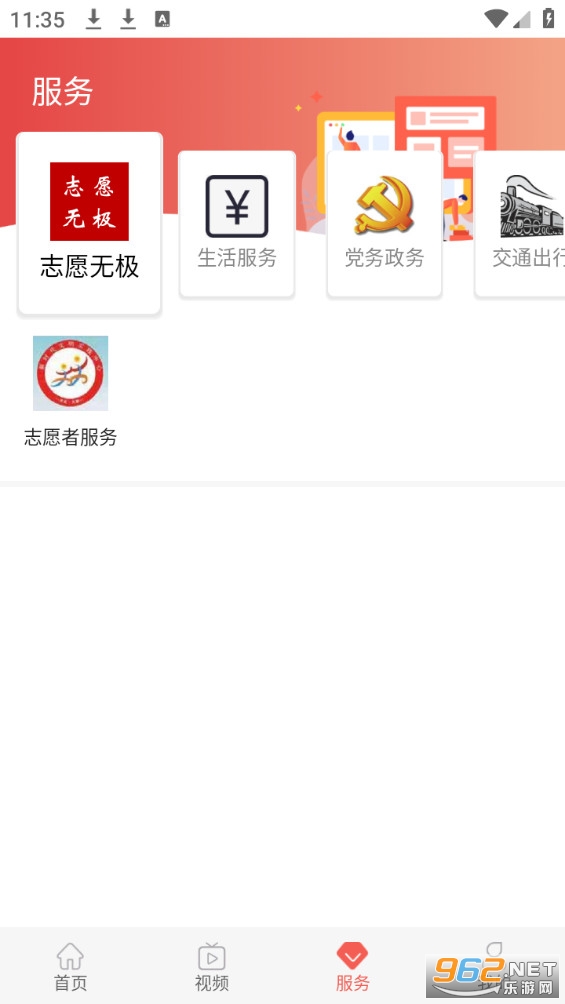Open 志愿者服务 service
The height and width of the screenshot is (1004, 565).
coord(70,391)
